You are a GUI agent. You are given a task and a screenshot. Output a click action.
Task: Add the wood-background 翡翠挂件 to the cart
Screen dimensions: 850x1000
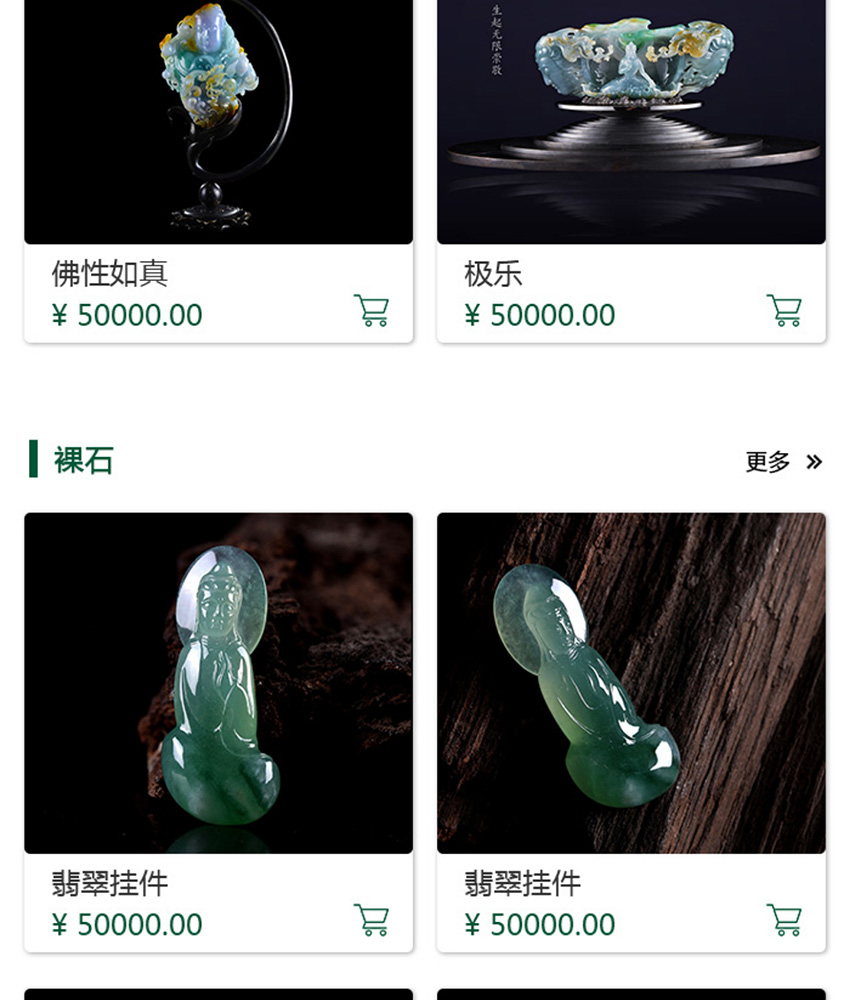click(x=784, y=920)
